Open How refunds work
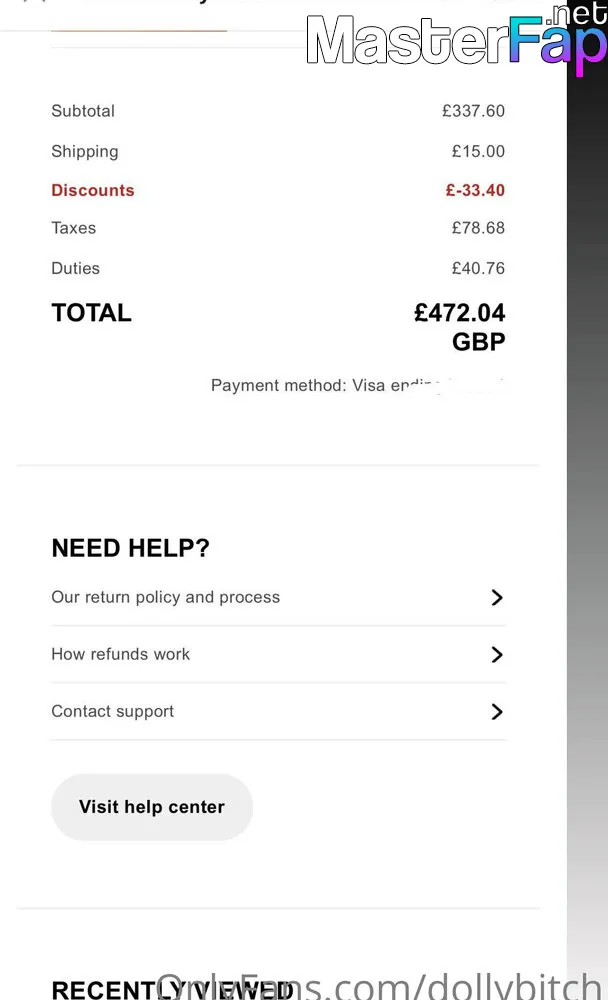This screenshot has height=1000, width=608. [278, 654]
